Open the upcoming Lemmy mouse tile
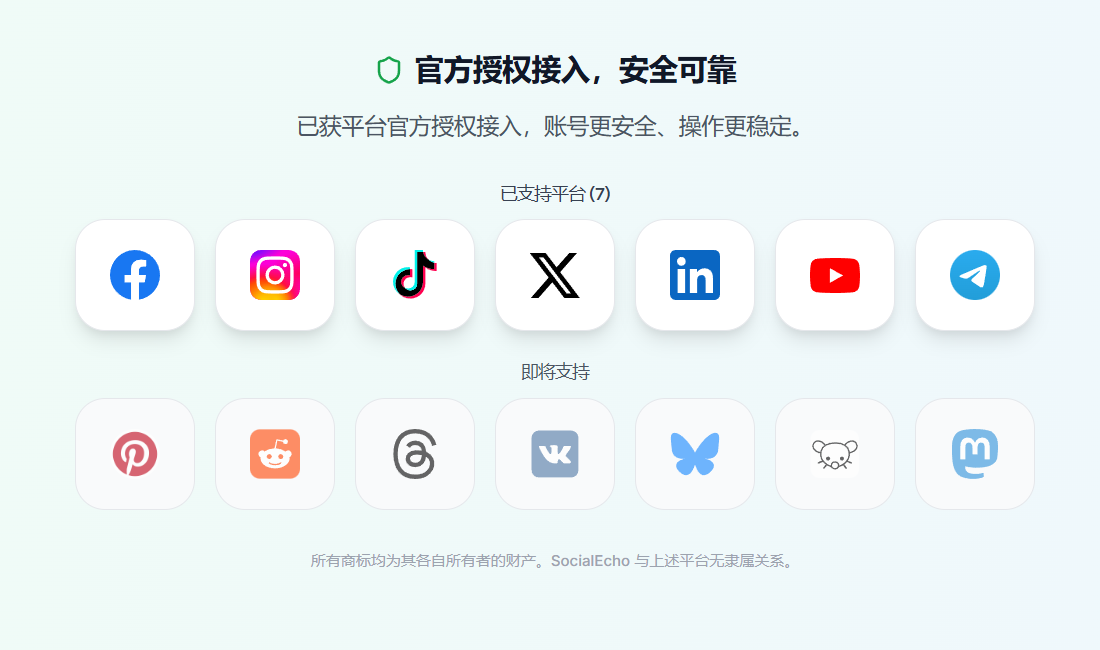The image size is (1100, 650). [835, 454]
